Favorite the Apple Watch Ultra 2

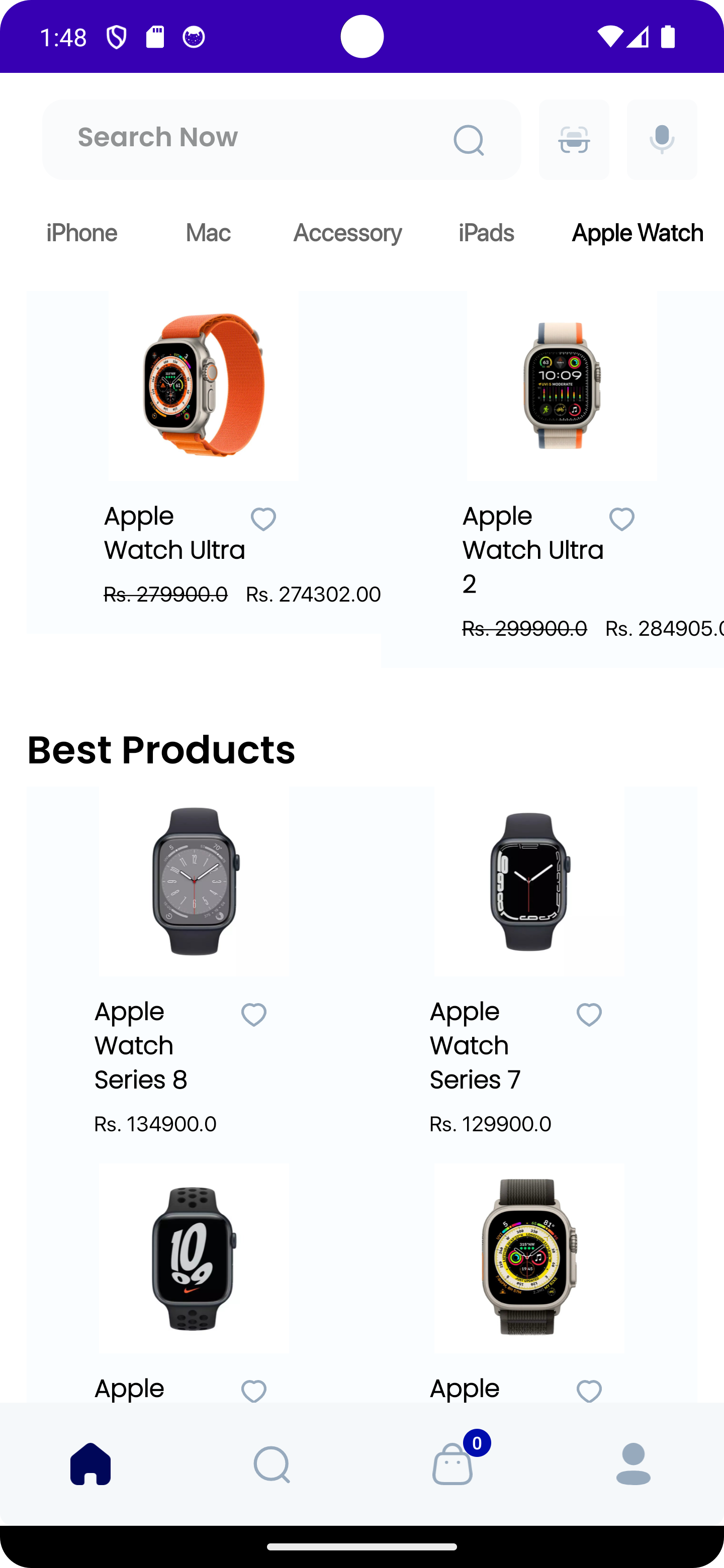(x=622, y=519)
